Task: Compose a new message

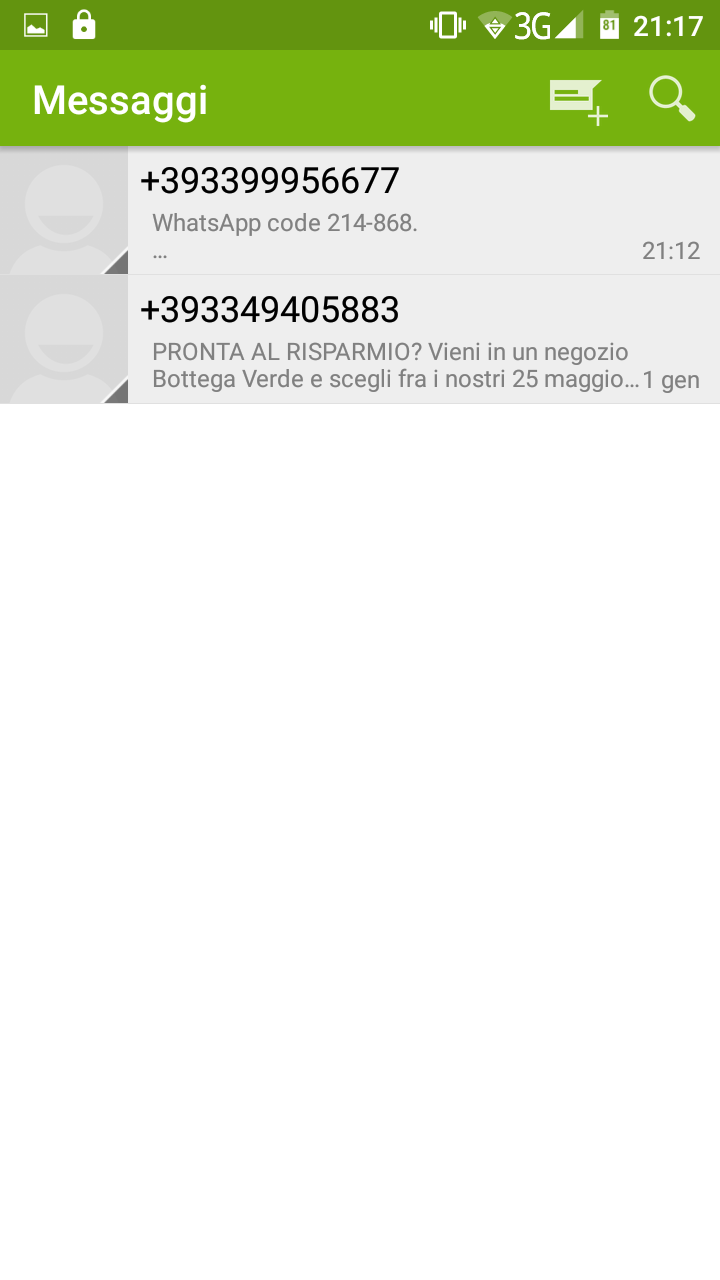Action: pyautogui.click(x=578, y=101)
